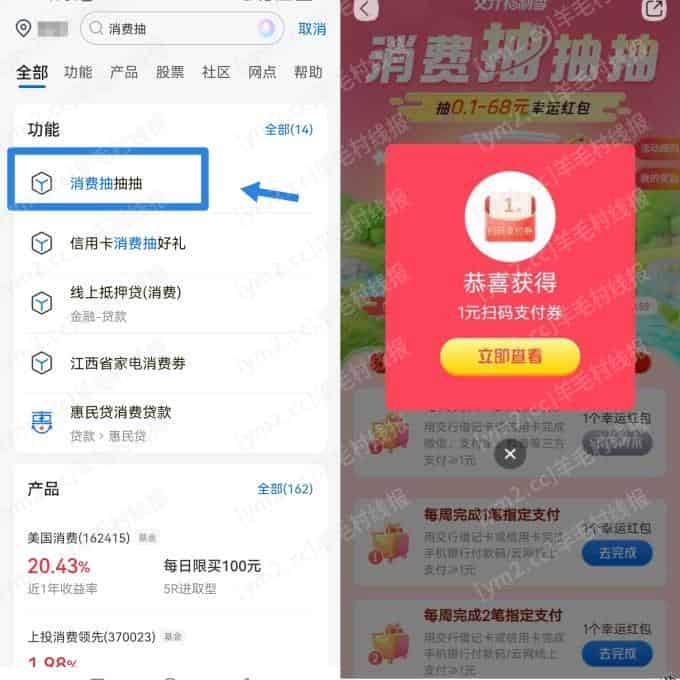Switch to the 产品 tab
The width and height of the screenshot is (680, 680).
(x=124, y=72)
